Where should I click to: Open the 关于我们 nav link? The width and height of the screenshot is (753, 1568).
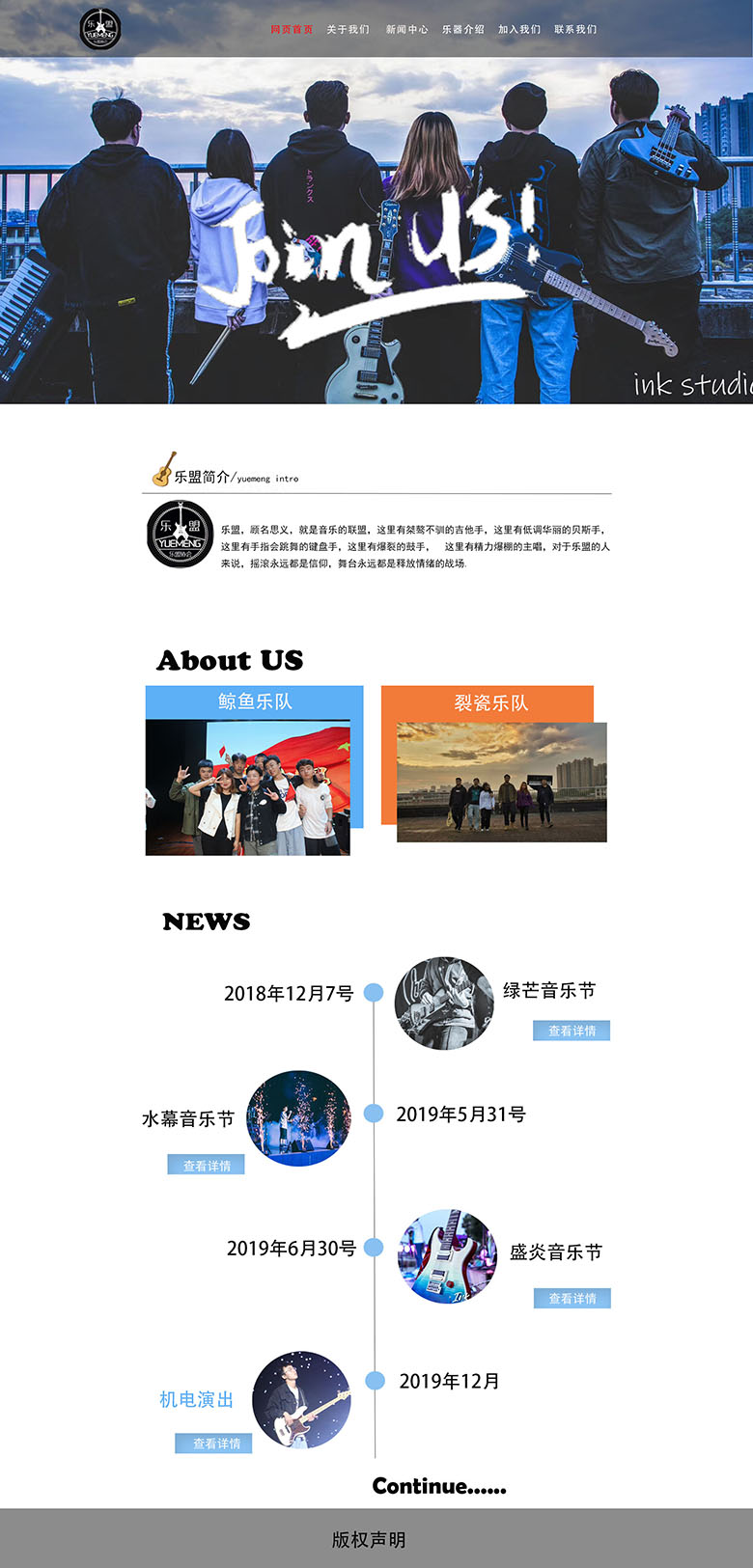click(348, 30)
